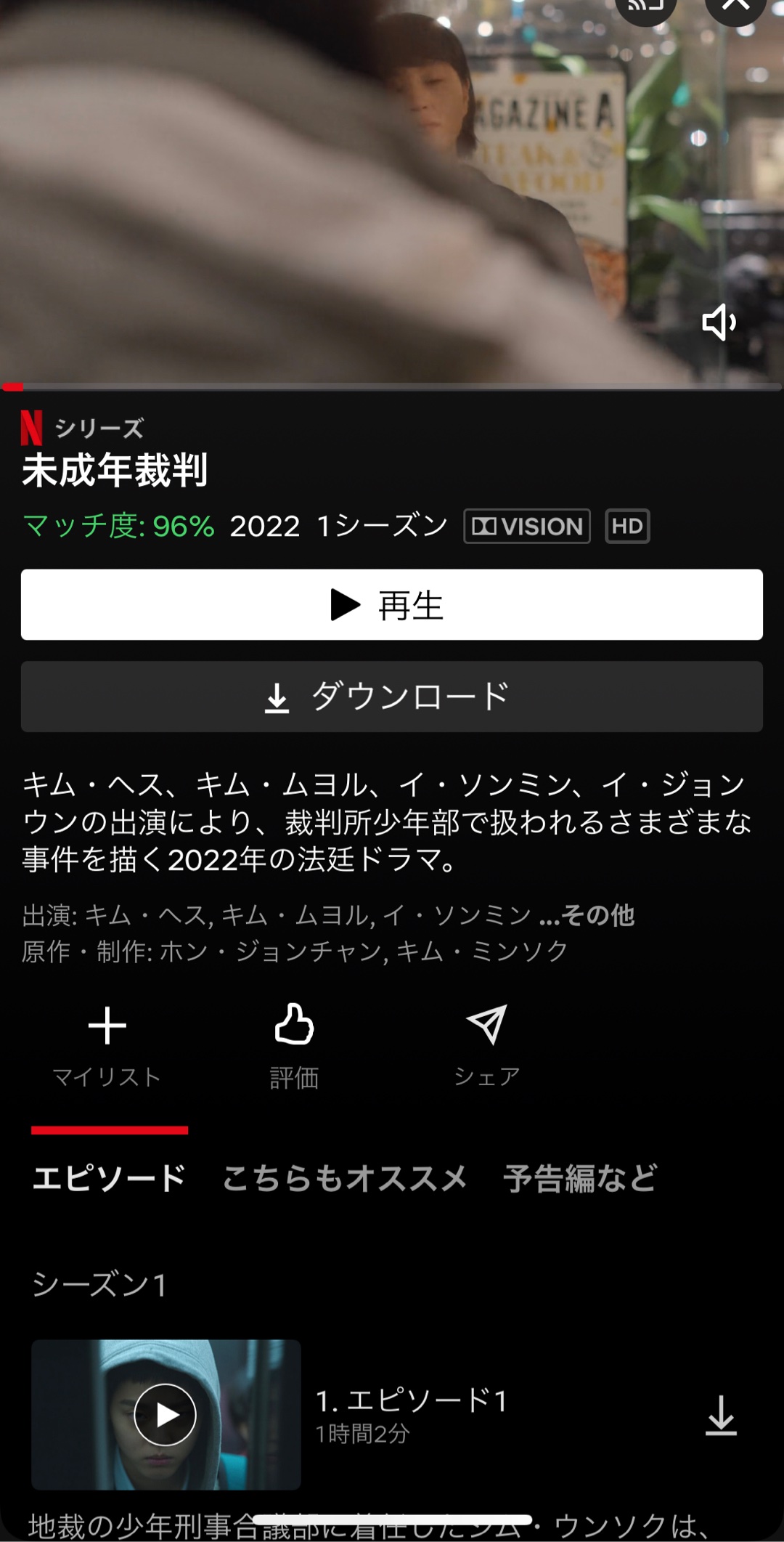Toggle the trailer sound speaker icon
The image size is (784, 1542).
719,322
